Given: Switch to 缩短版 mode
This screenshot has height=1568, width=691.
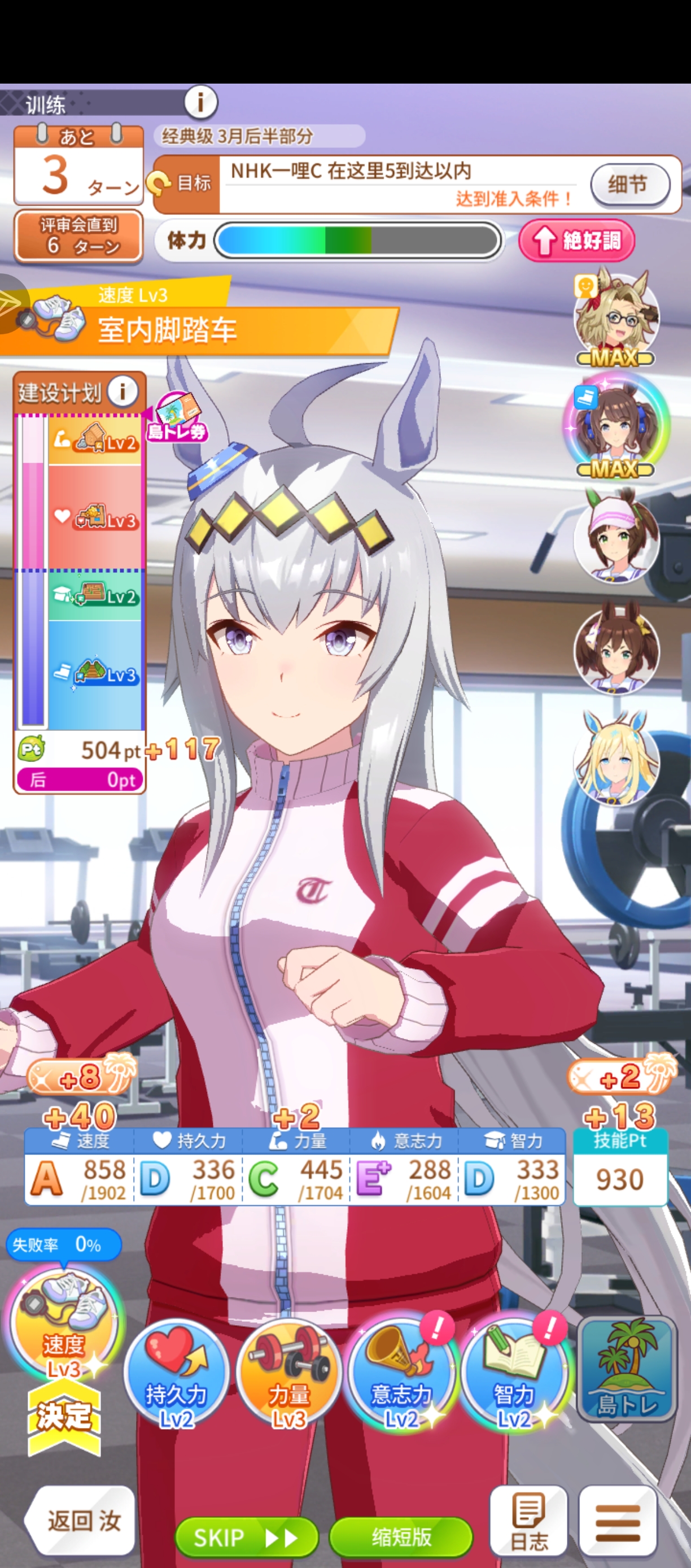Looking at the screenshot, I should (401, 1537).
